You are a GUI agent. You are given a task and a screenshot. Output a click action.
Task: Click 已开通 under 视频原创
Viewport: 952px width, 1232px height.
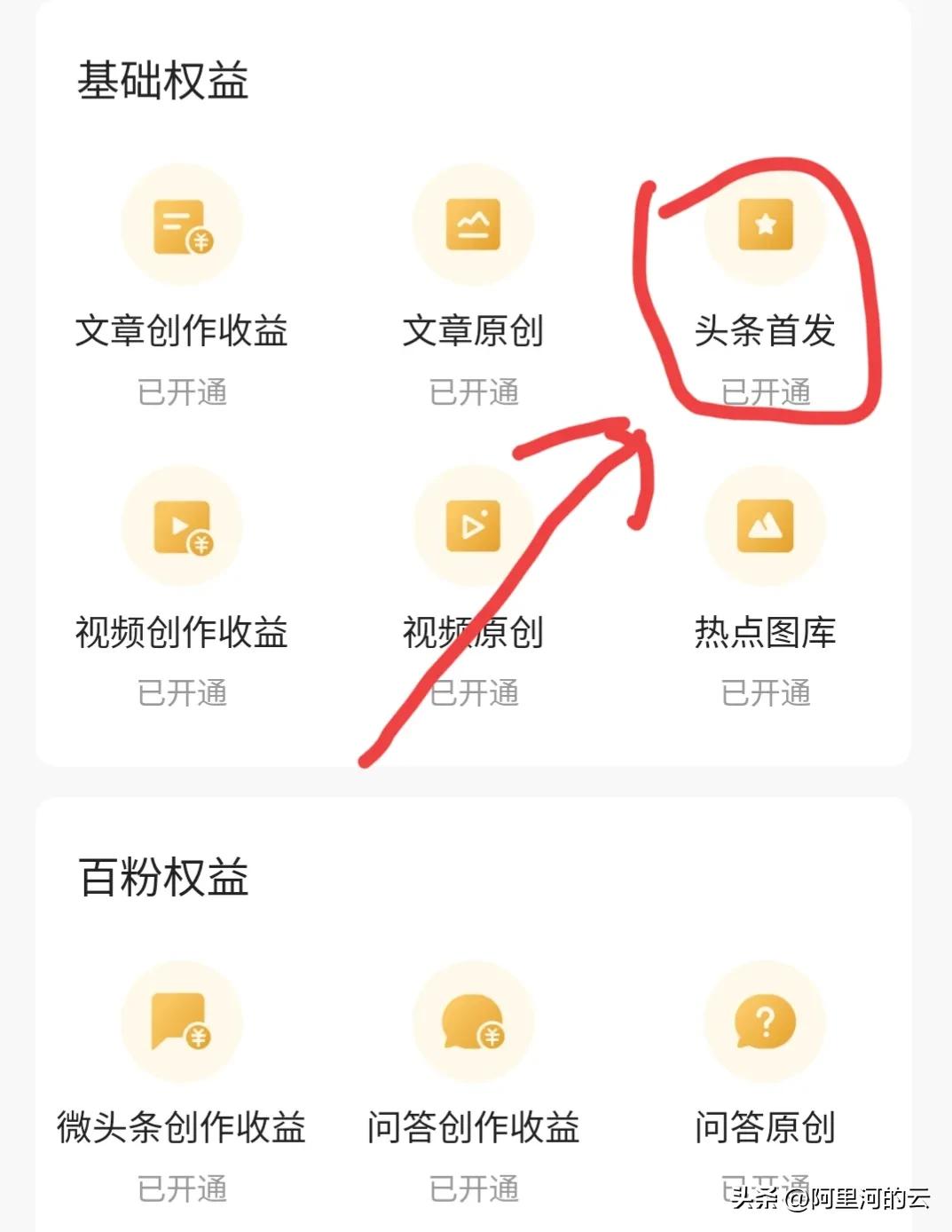point(473,695)
